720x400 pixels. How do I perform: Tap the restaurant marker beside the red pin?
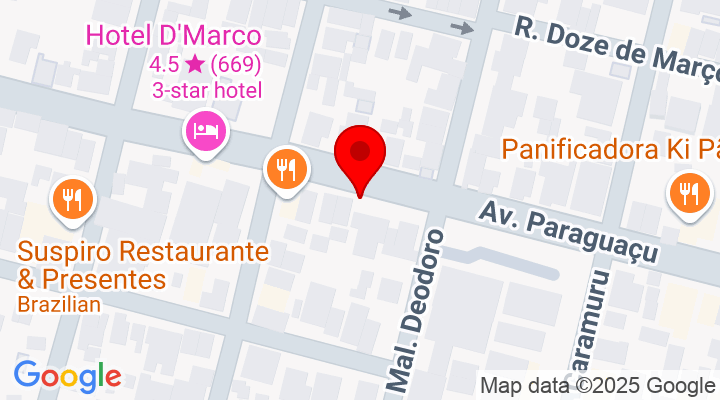point(287,167)
